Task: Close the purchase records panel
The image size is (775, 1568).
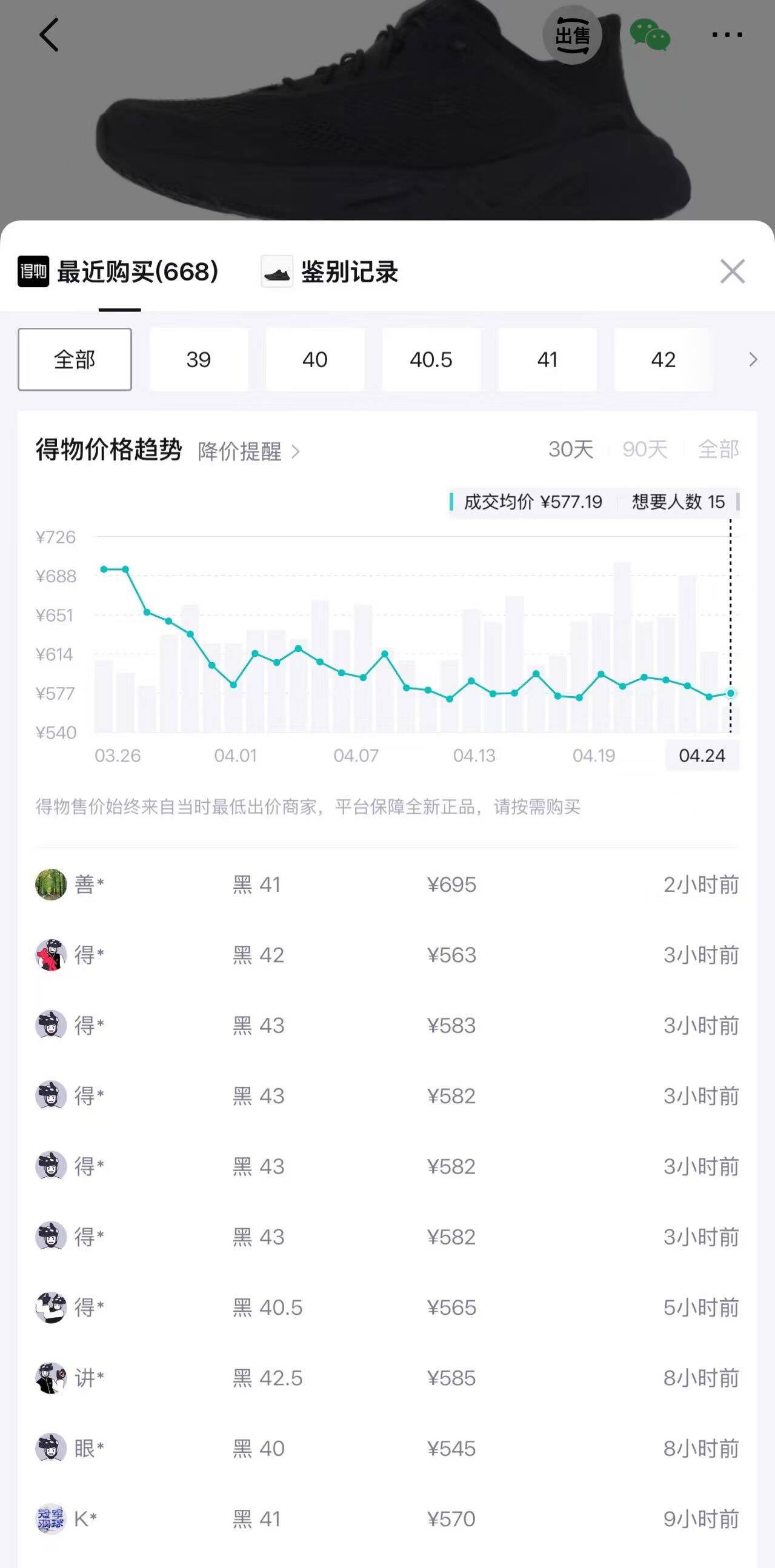Action: point(733,272)
